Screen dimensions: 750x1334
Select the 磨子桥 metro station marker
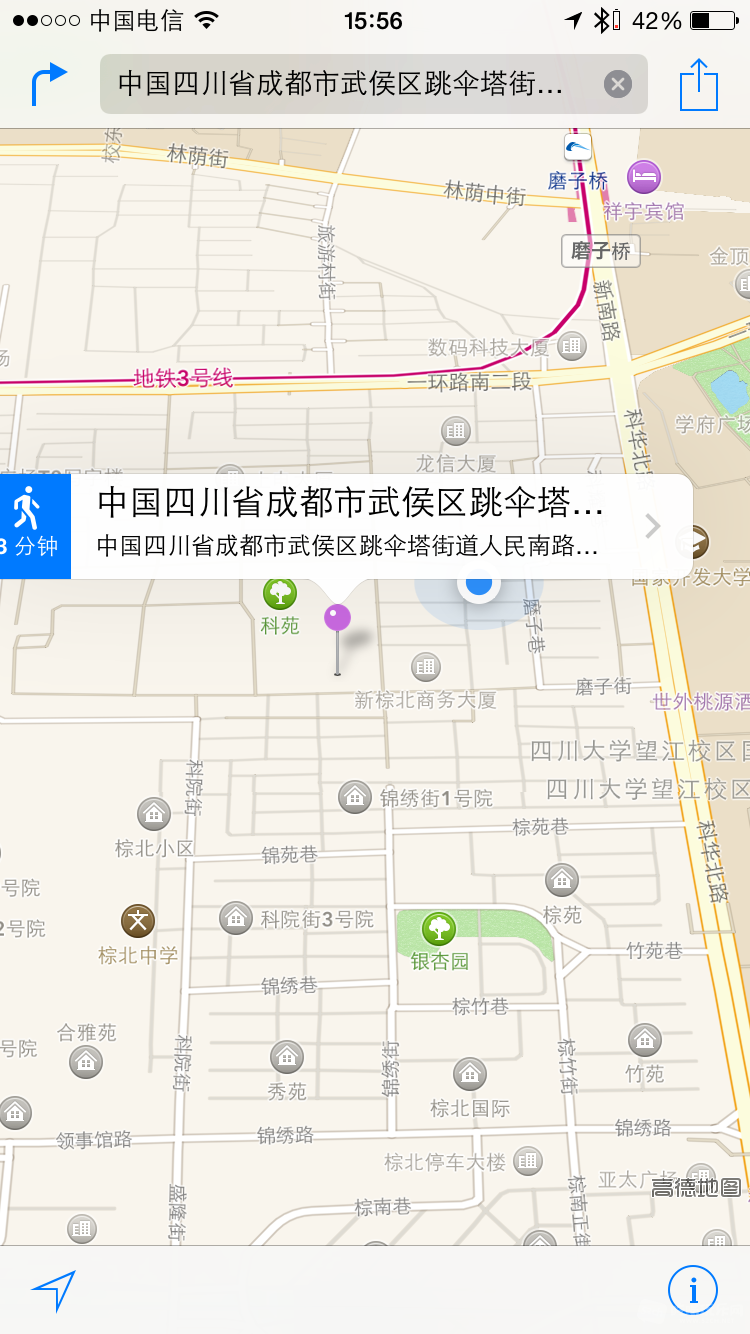577,148
